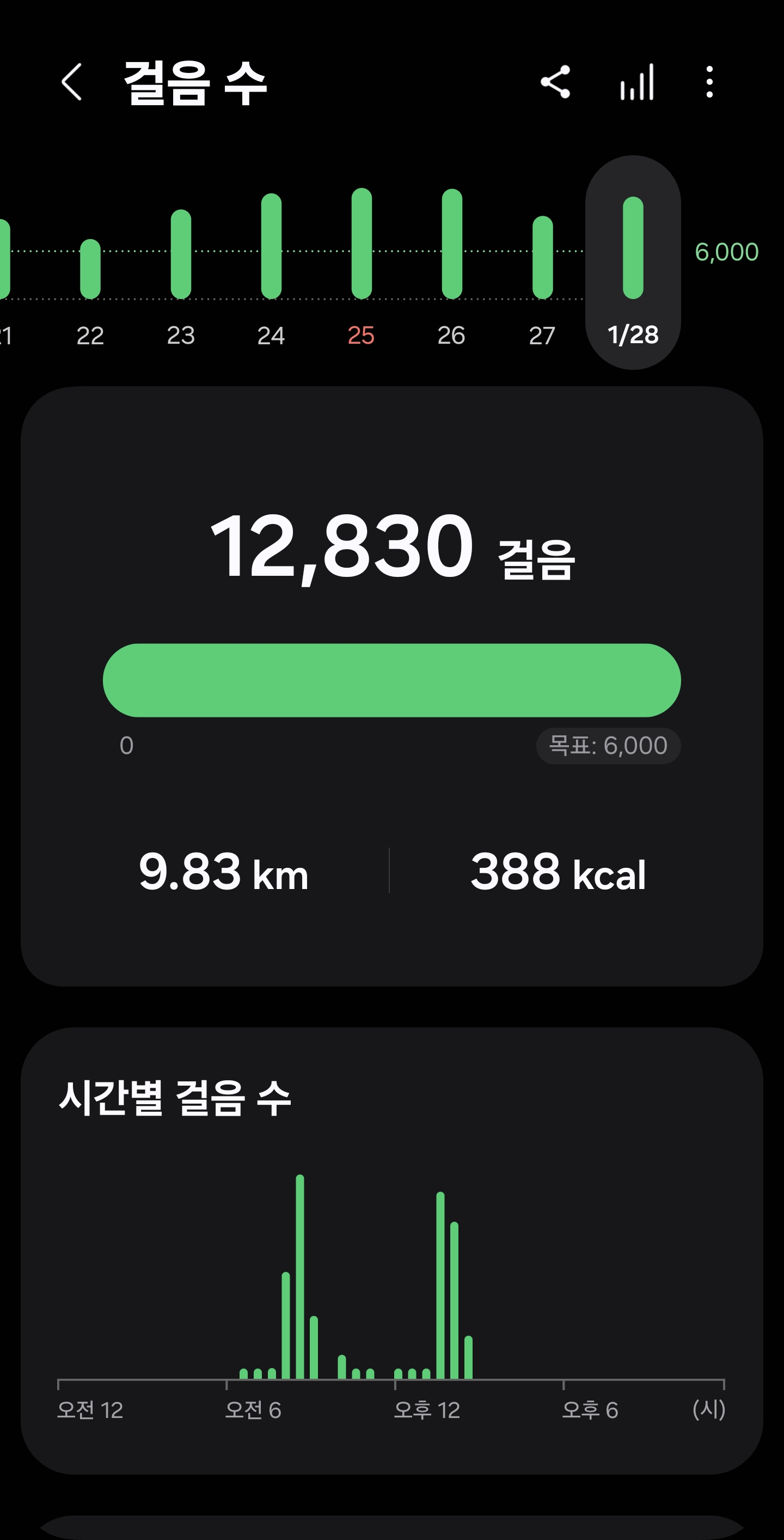Select the 1/28 date bar
This screenshot has width=784, height=1540.
pyautogui.click(x=633, y=248)
